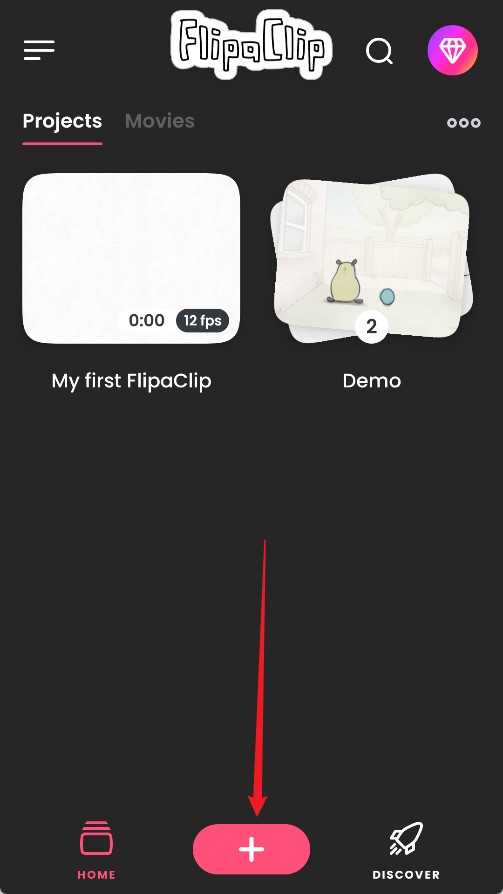This screenshot has height=894, width=503.
Task: Switch to the Discover tab
Action: coord(406,850)
